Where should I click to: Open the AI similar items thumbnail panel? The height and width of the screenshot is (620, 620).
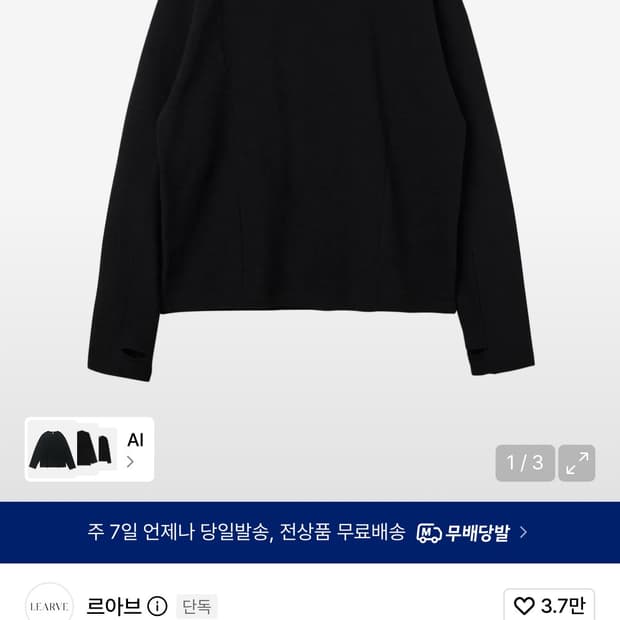click(x=89, y=449)
